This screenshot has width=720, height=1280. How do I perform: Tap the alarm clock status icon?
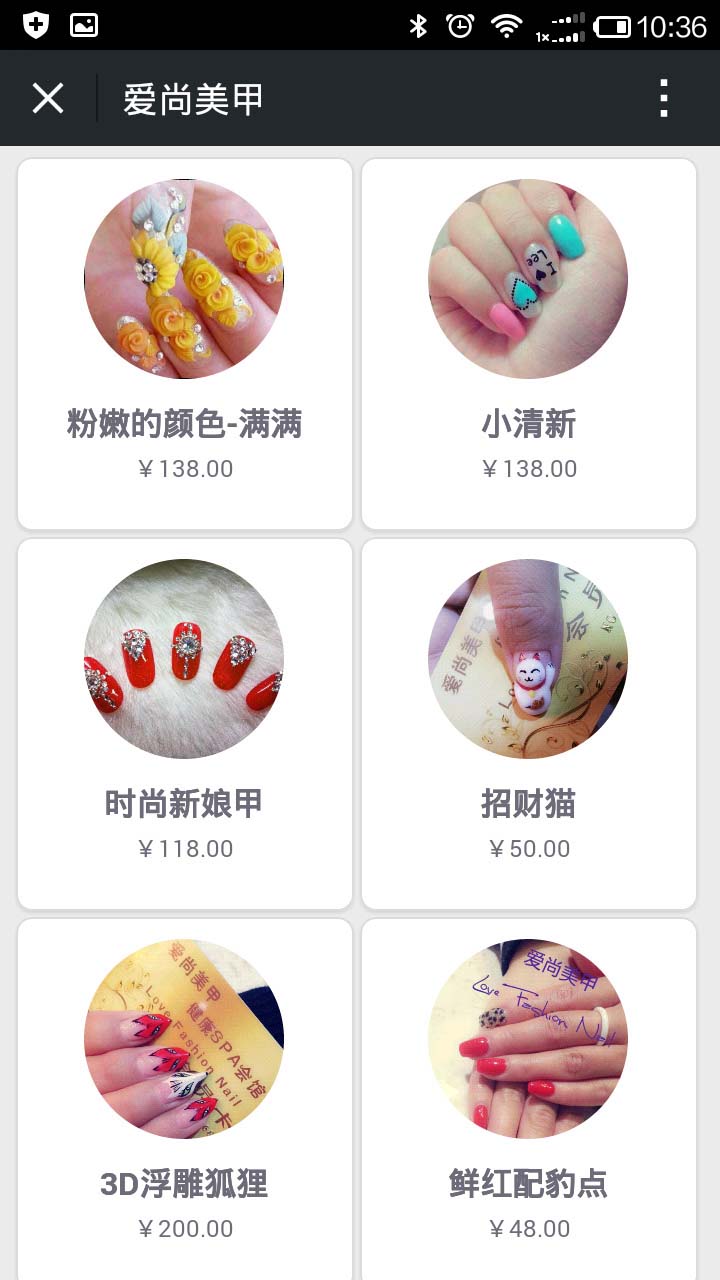point(460,25)
